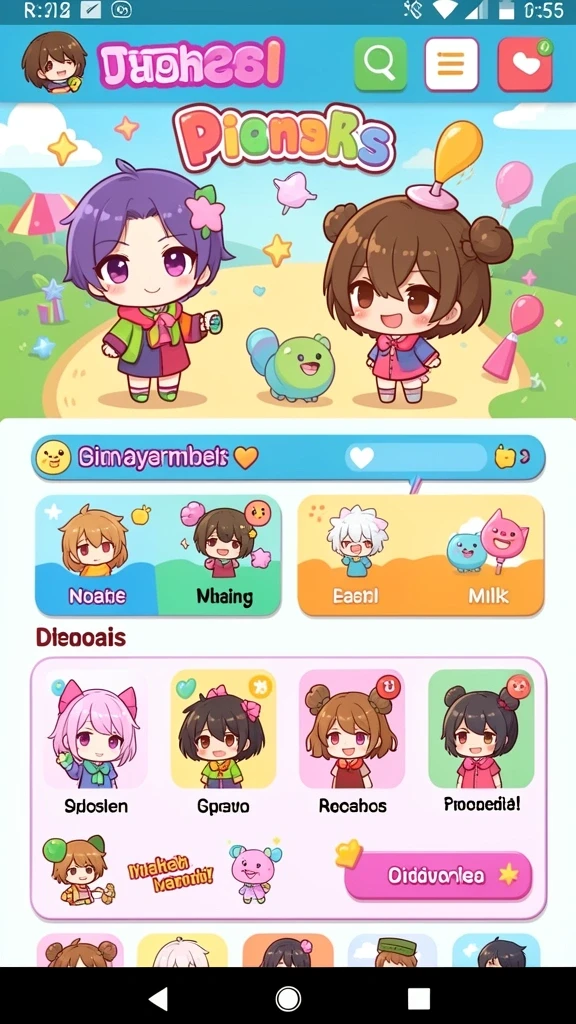Open the profile avatar in the header
This screenshot has width=576, height=1024.
pyautogui.click(x=54, y=63)
